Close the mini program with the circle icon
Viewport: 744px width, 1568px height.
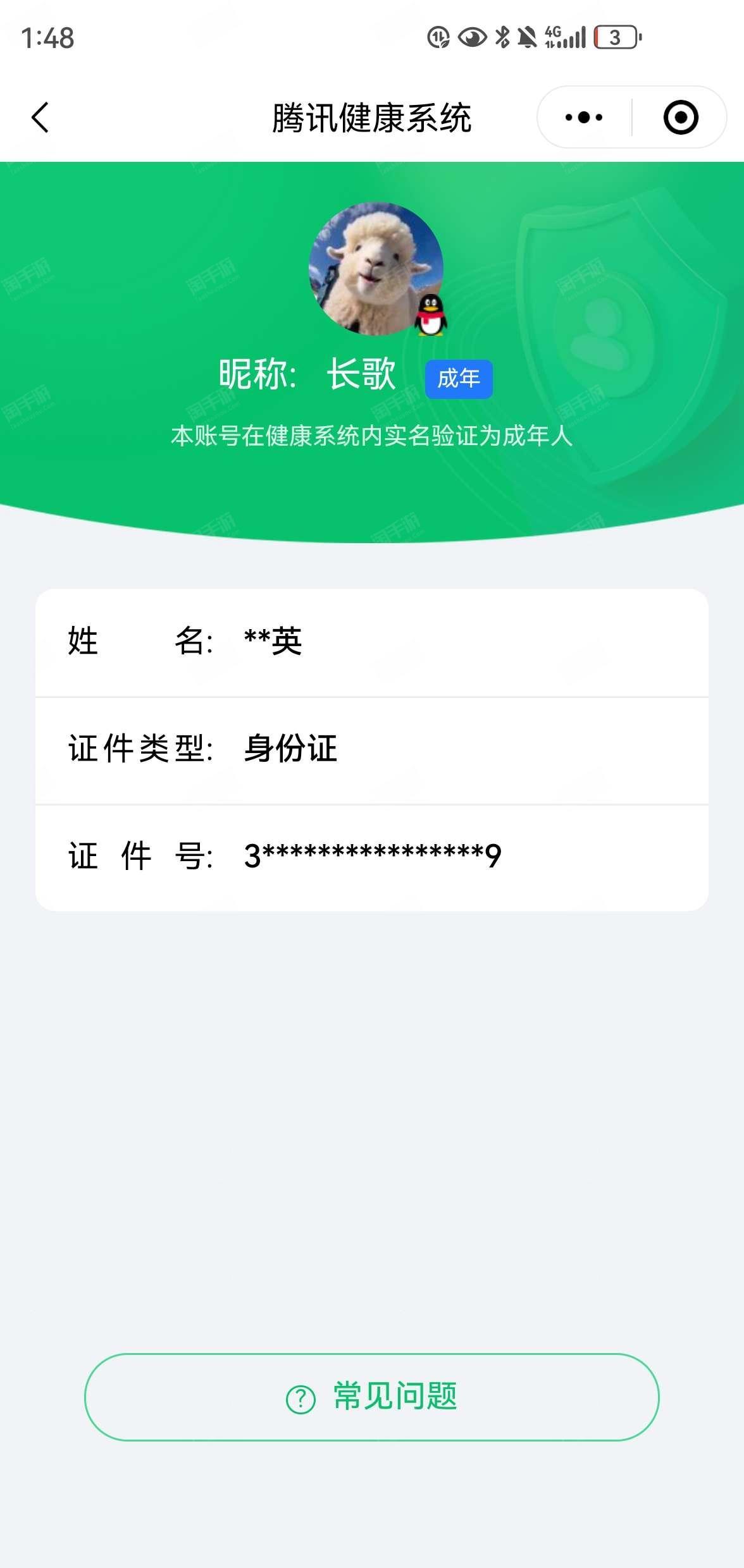coord(680,118)
